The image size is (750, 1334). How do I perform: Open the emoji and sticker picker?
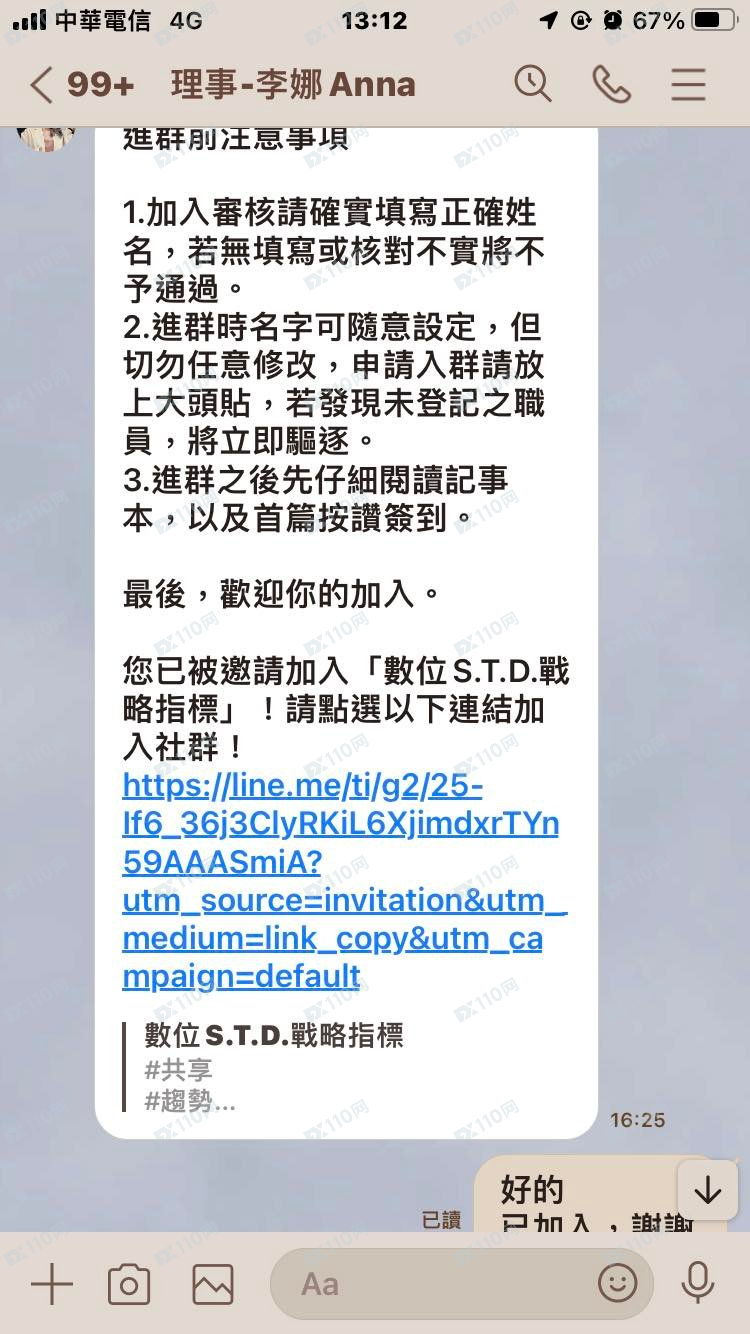click(x=617, y=1283)
